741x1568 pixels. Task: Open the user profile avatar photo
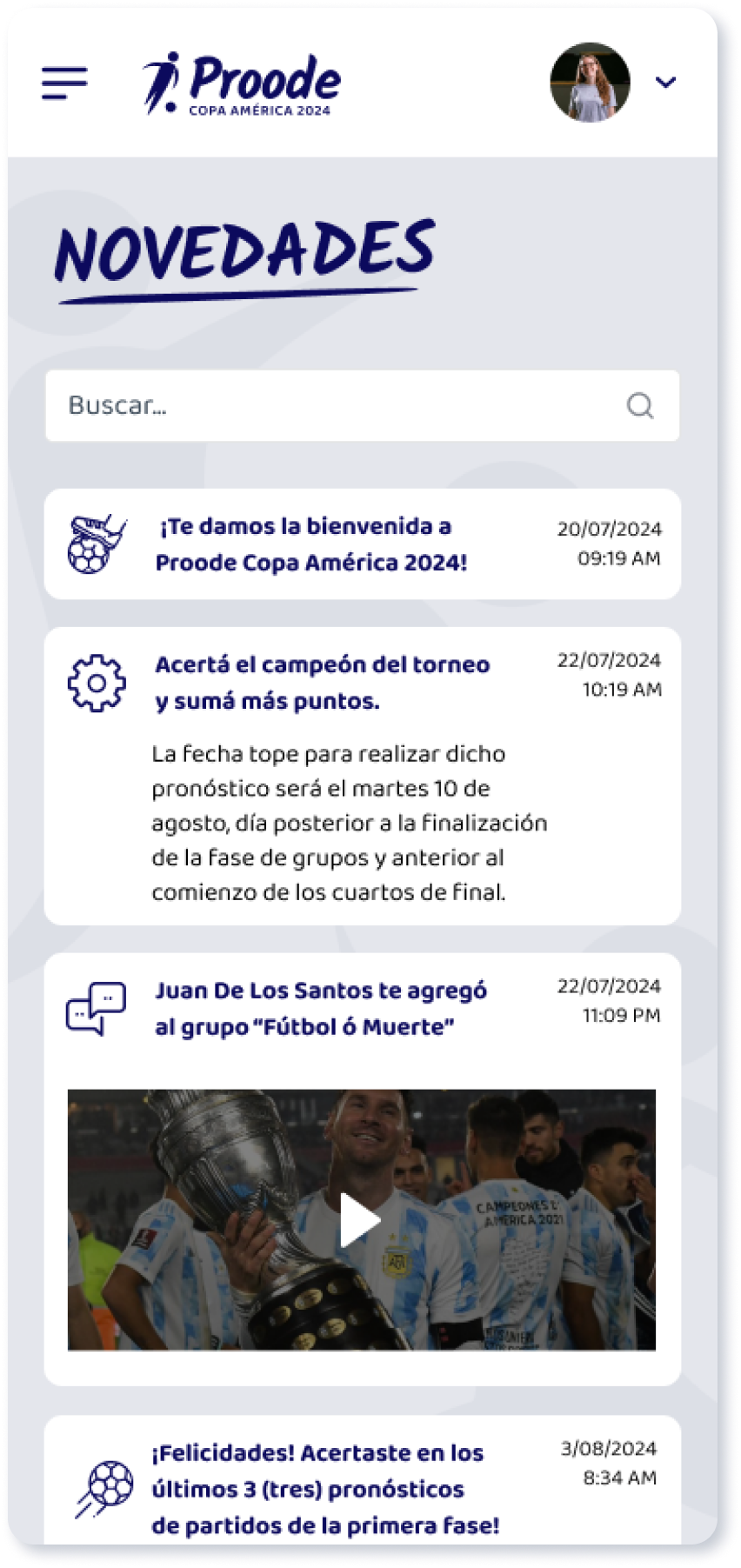tap(589, 84)
